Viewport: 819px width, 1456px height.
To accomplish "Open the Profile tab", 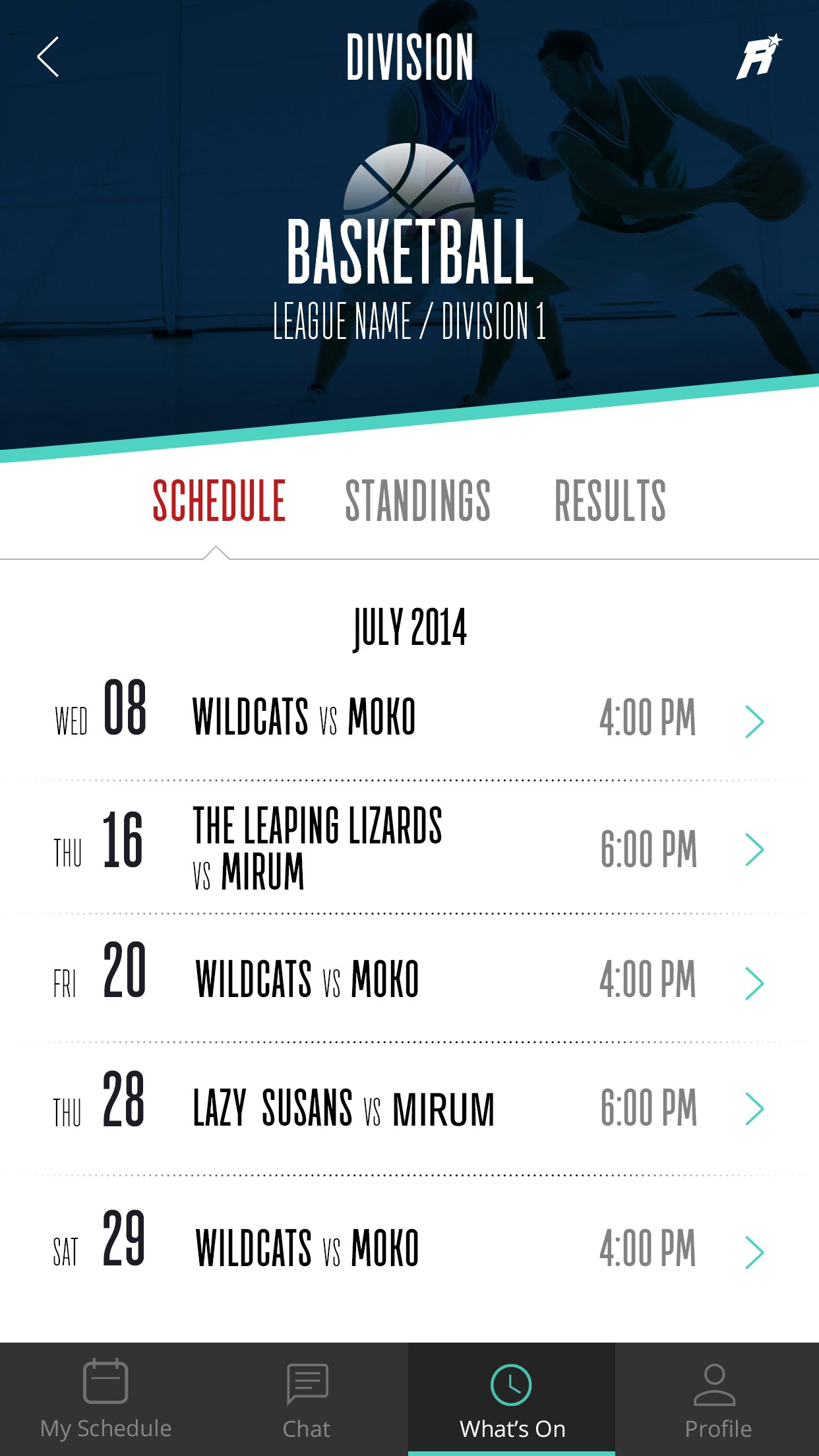I will point(717,1399).
